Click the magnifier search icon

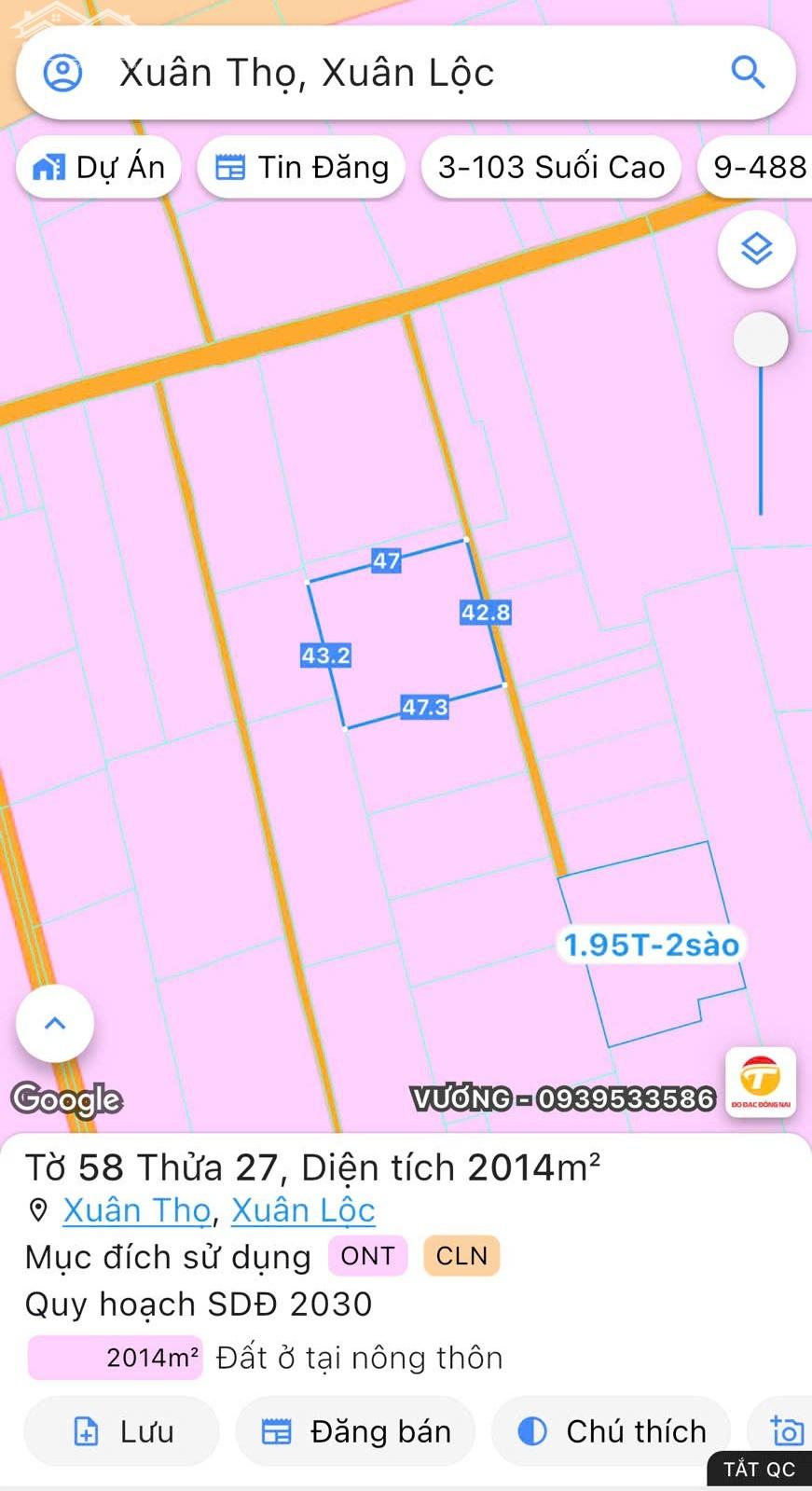click(748, 72)
